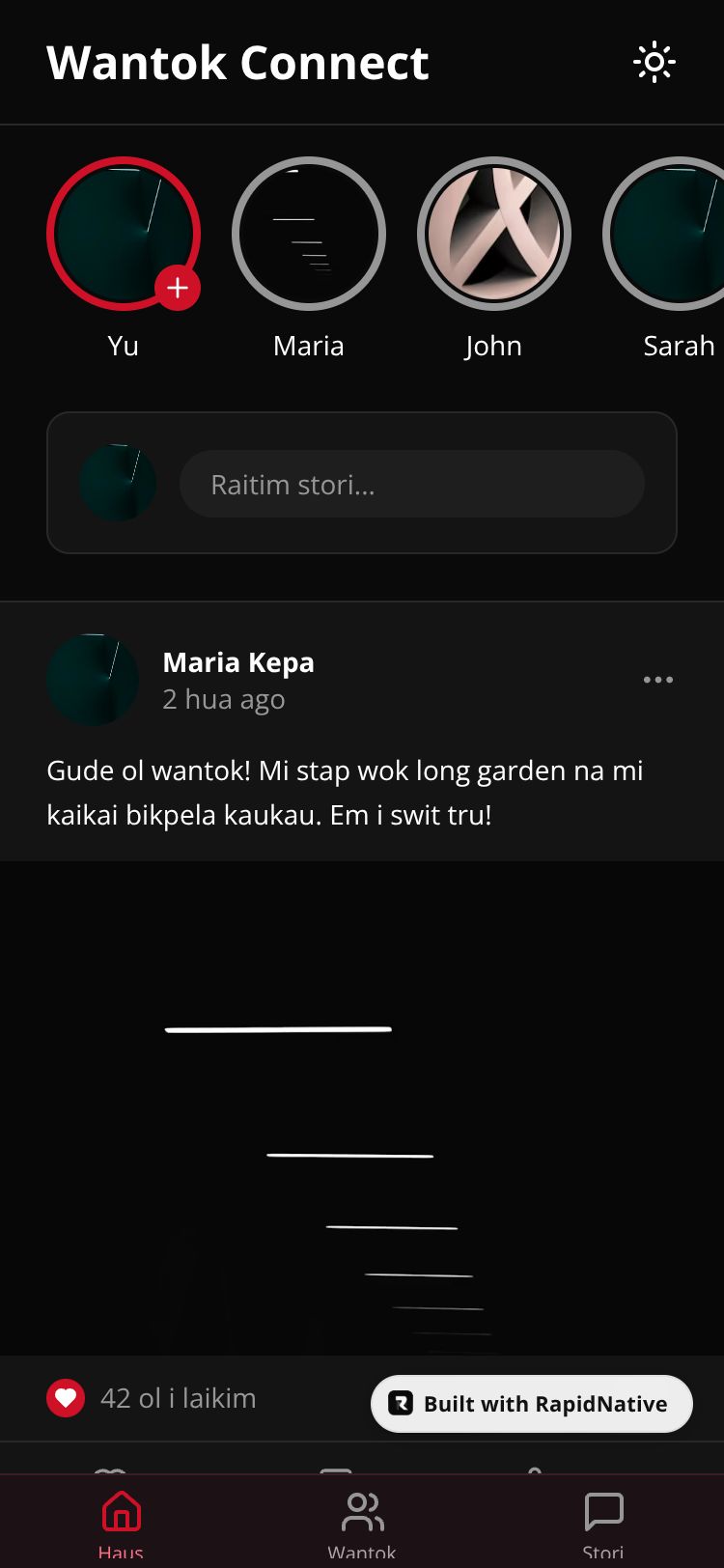Image resolution: width=724 pixels, height=1568 pixels.
Task: Open Maria Kepa's post image
Action: click(x=362, y=1106)
